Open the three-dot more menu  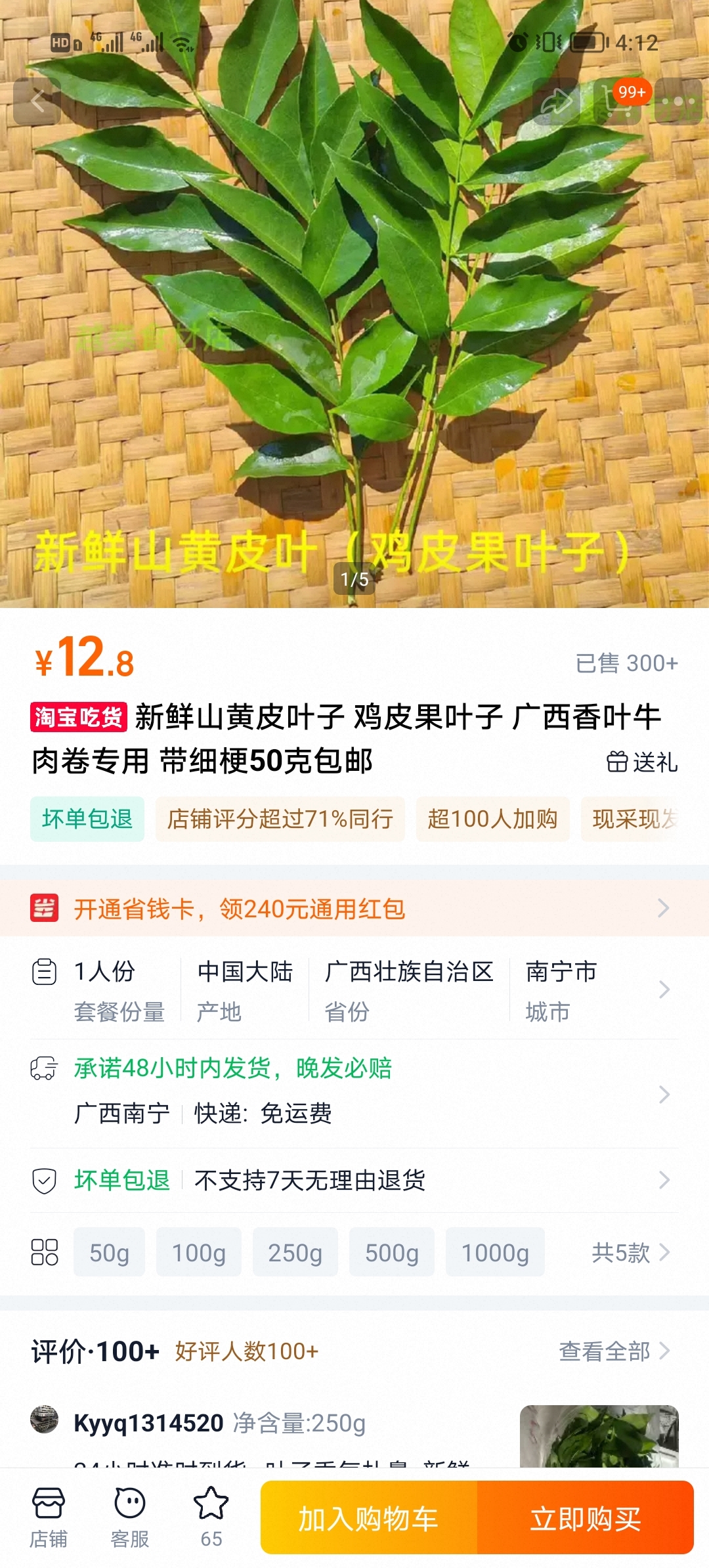pos(679,102)
